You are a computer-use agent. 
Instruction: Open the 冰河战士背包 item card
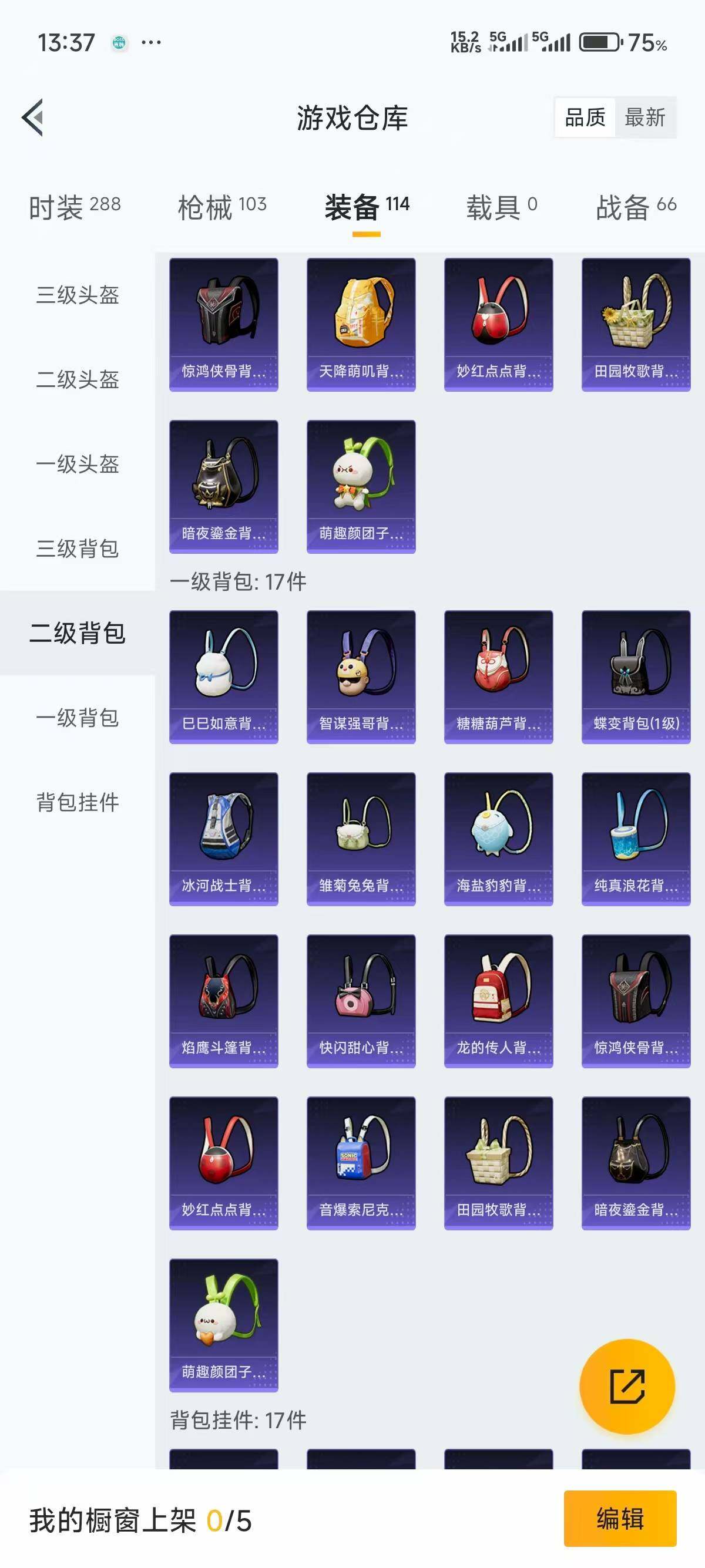point(223,839)
